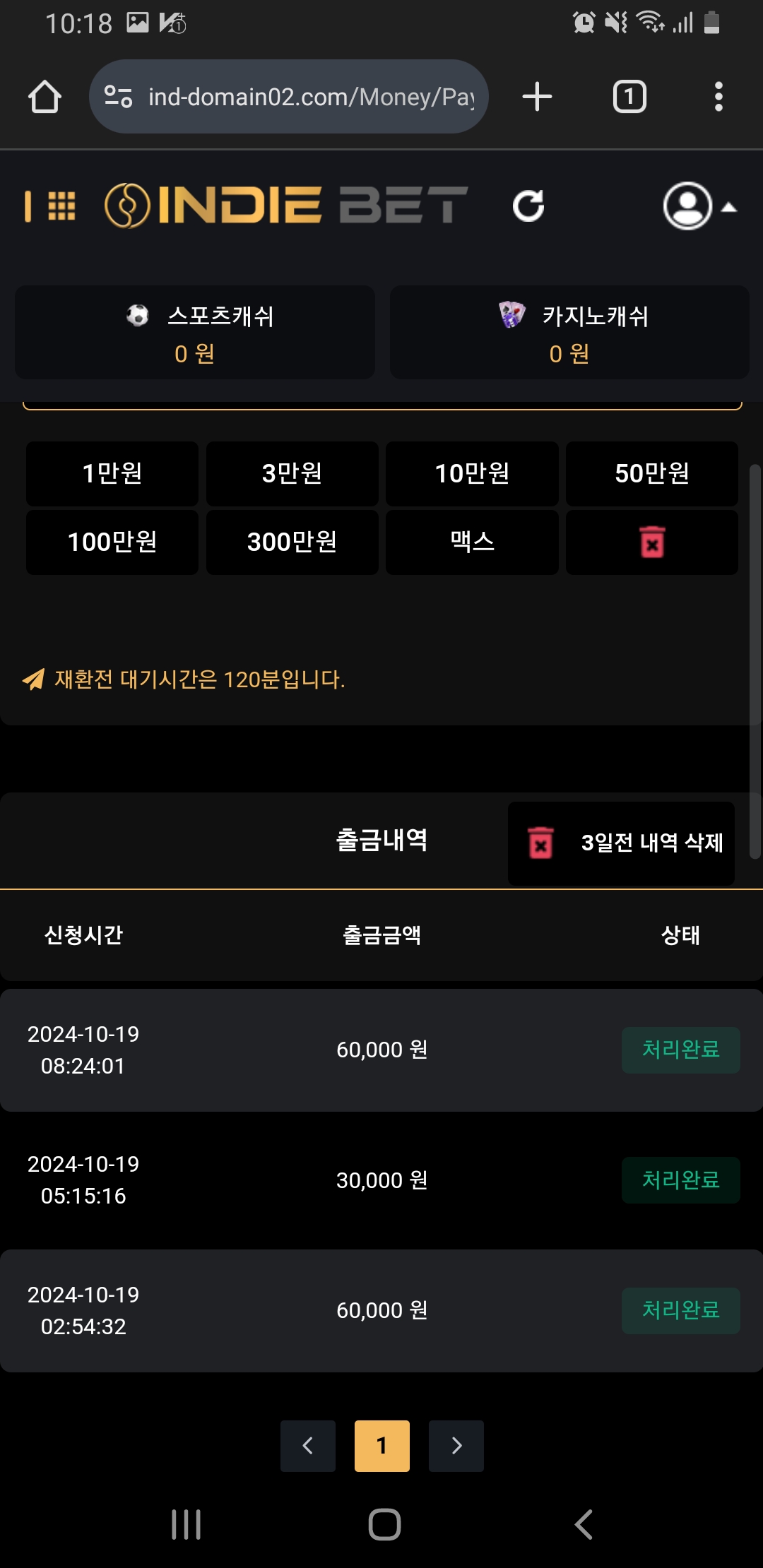Clear the amount with the trash button

point(651,542)
